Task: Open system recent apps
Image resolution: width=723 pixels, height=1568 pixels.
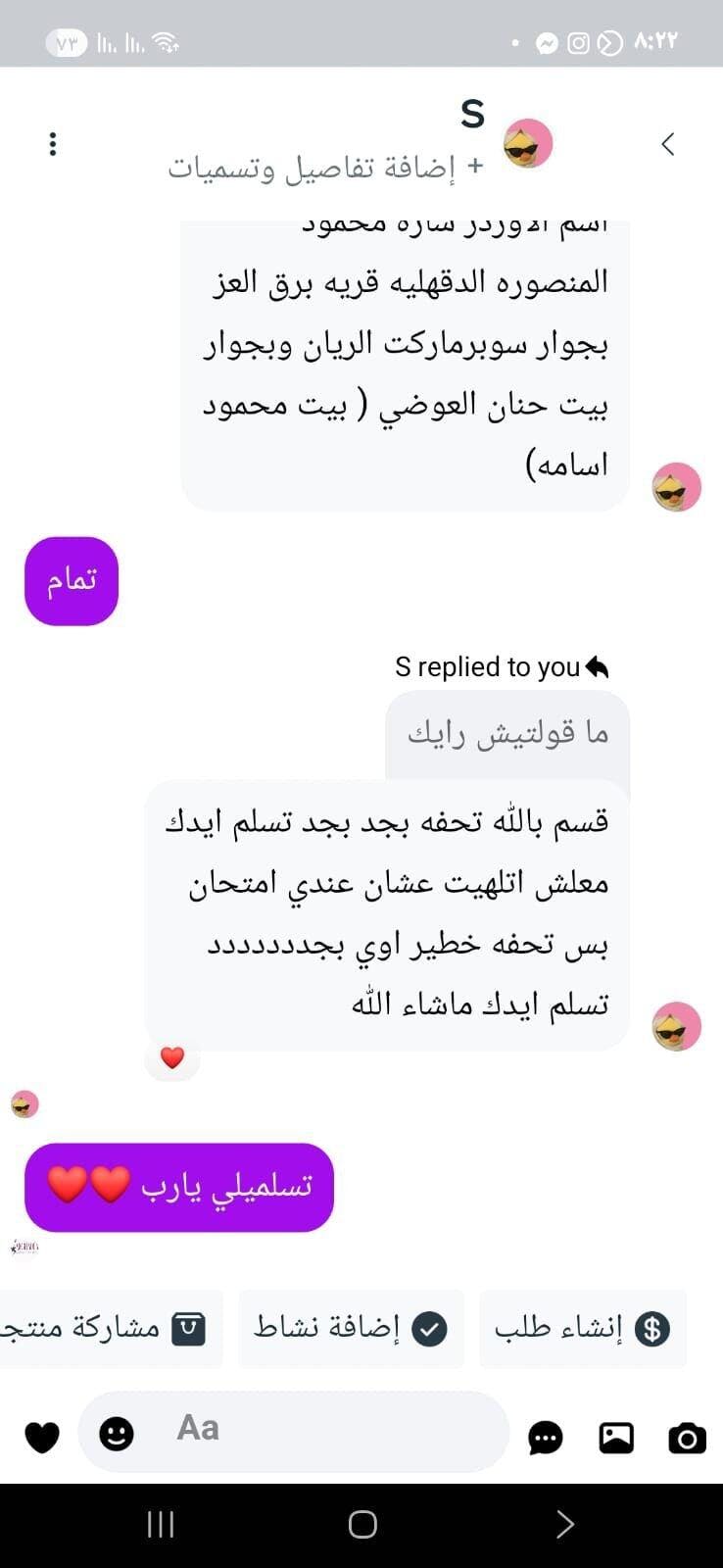Action: (x=161, y=1524)
